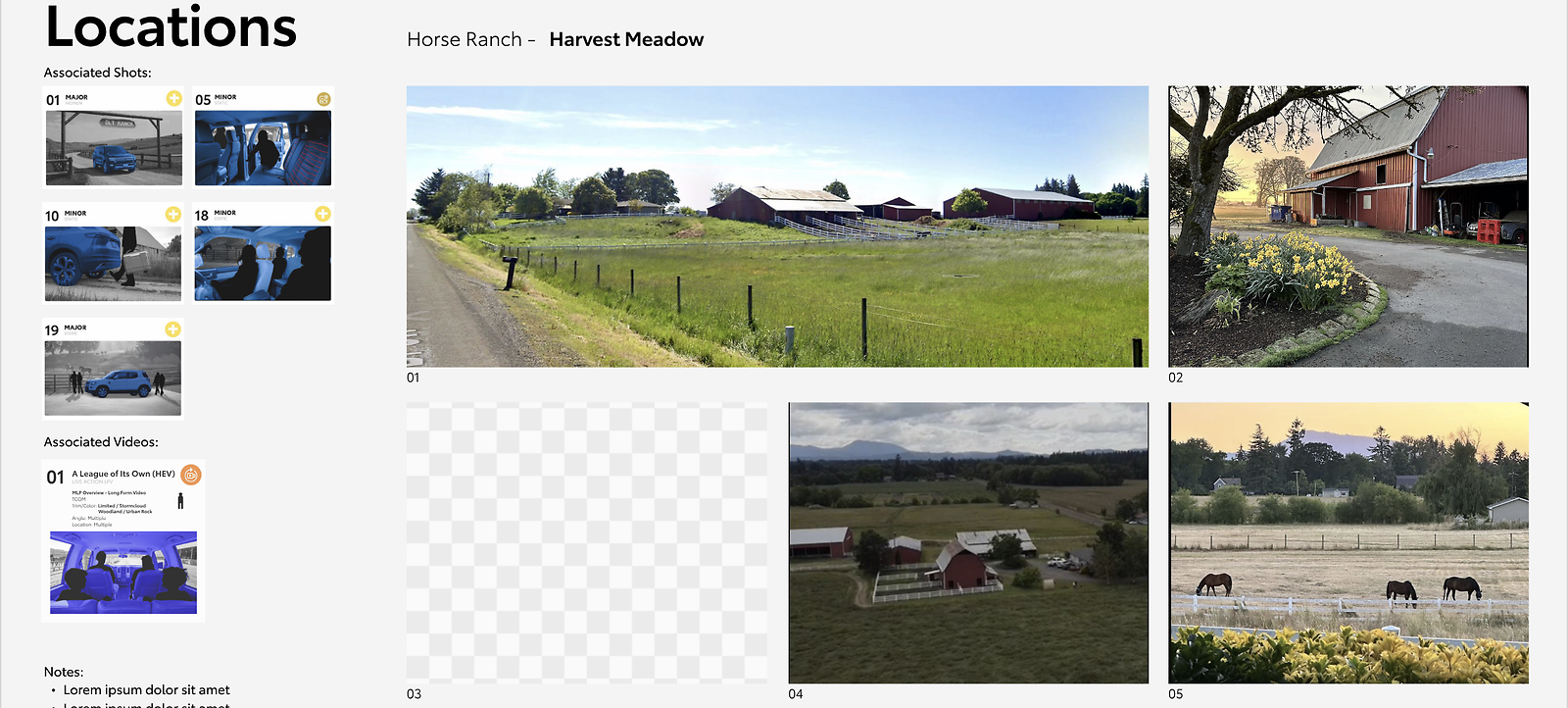This screenshot has height=708, width=1568.
Task: Select the empty image slot 03
Action: (586, 542)
